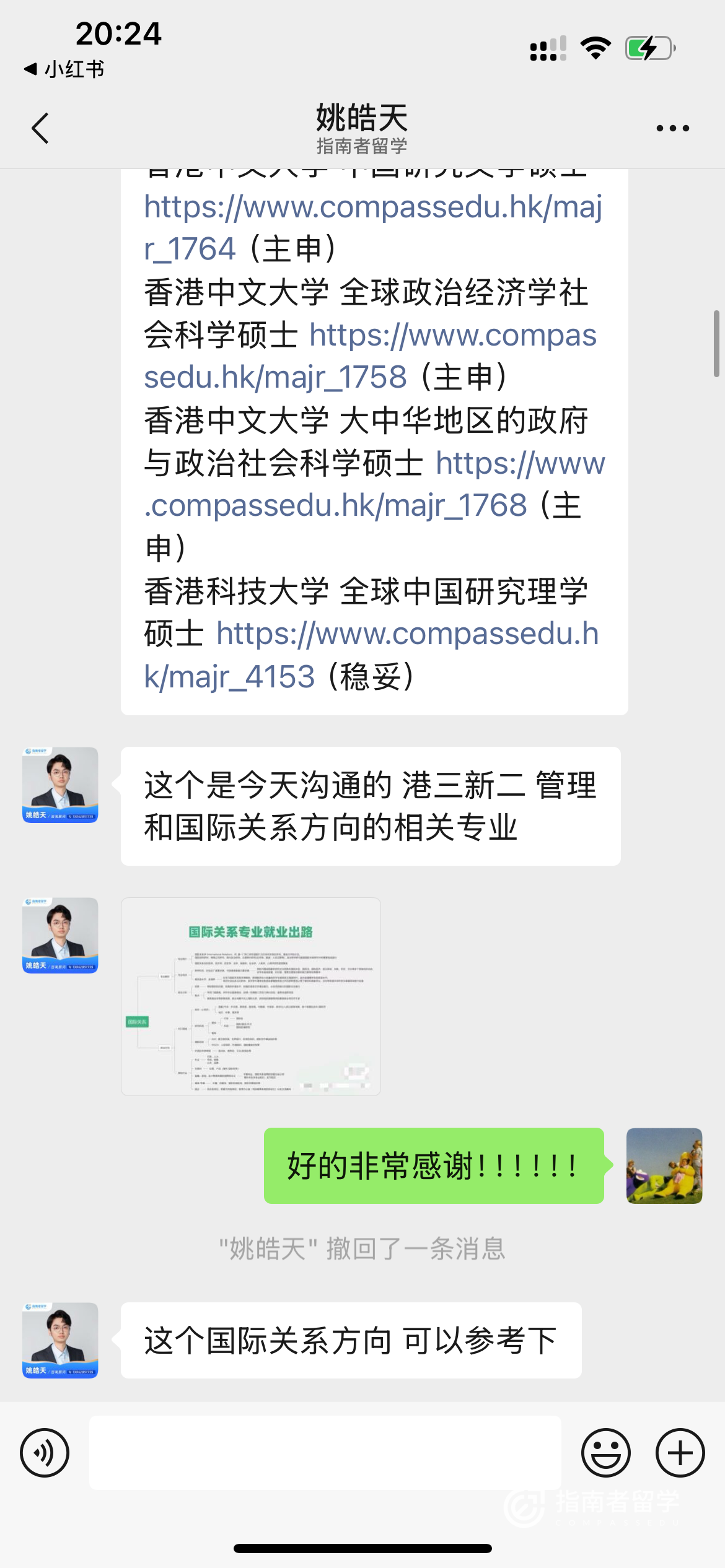Open the emoji picker
The width and height of the screenshot is (725, 1568).
pos(605,1453)
